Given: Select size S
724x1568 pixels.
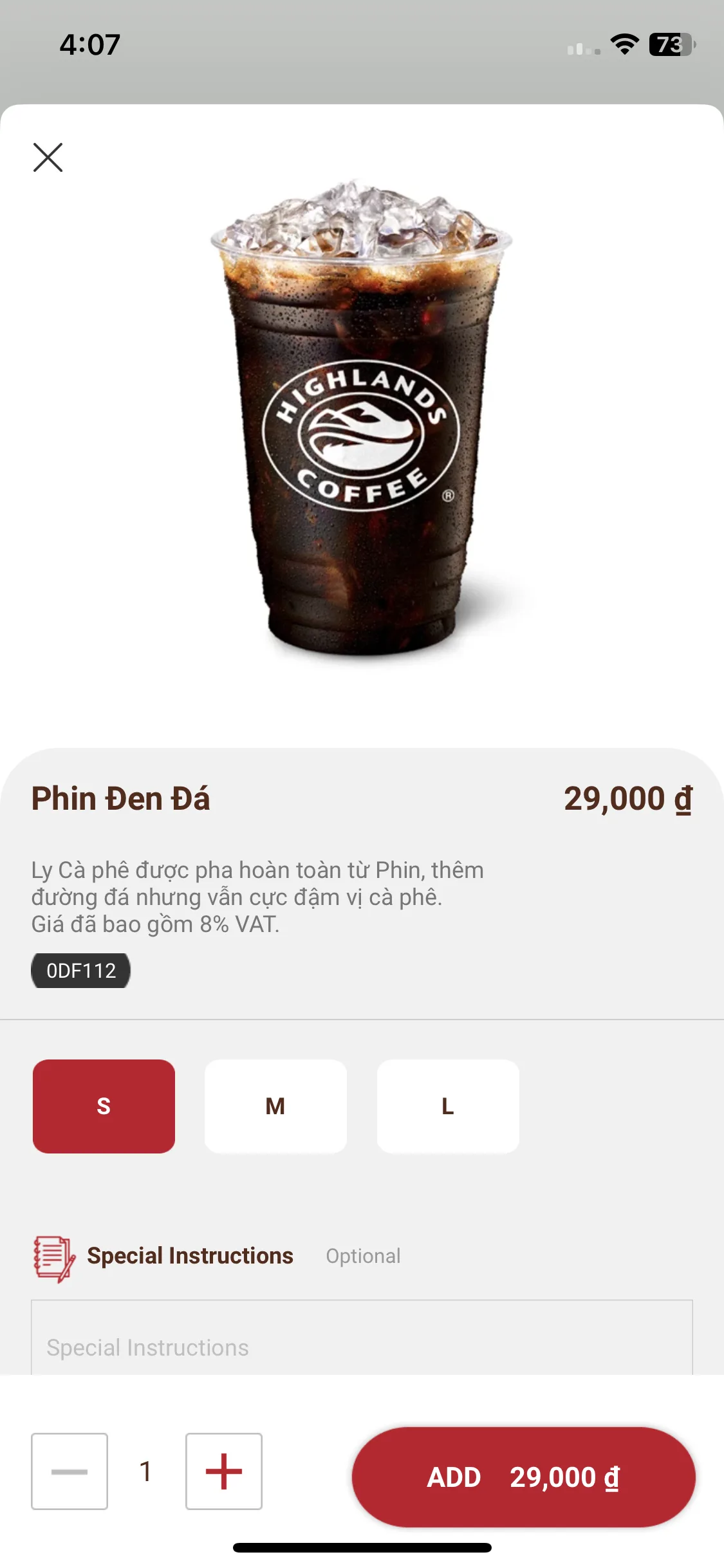Looking at the screenshot, I should tap(104, 1106).
